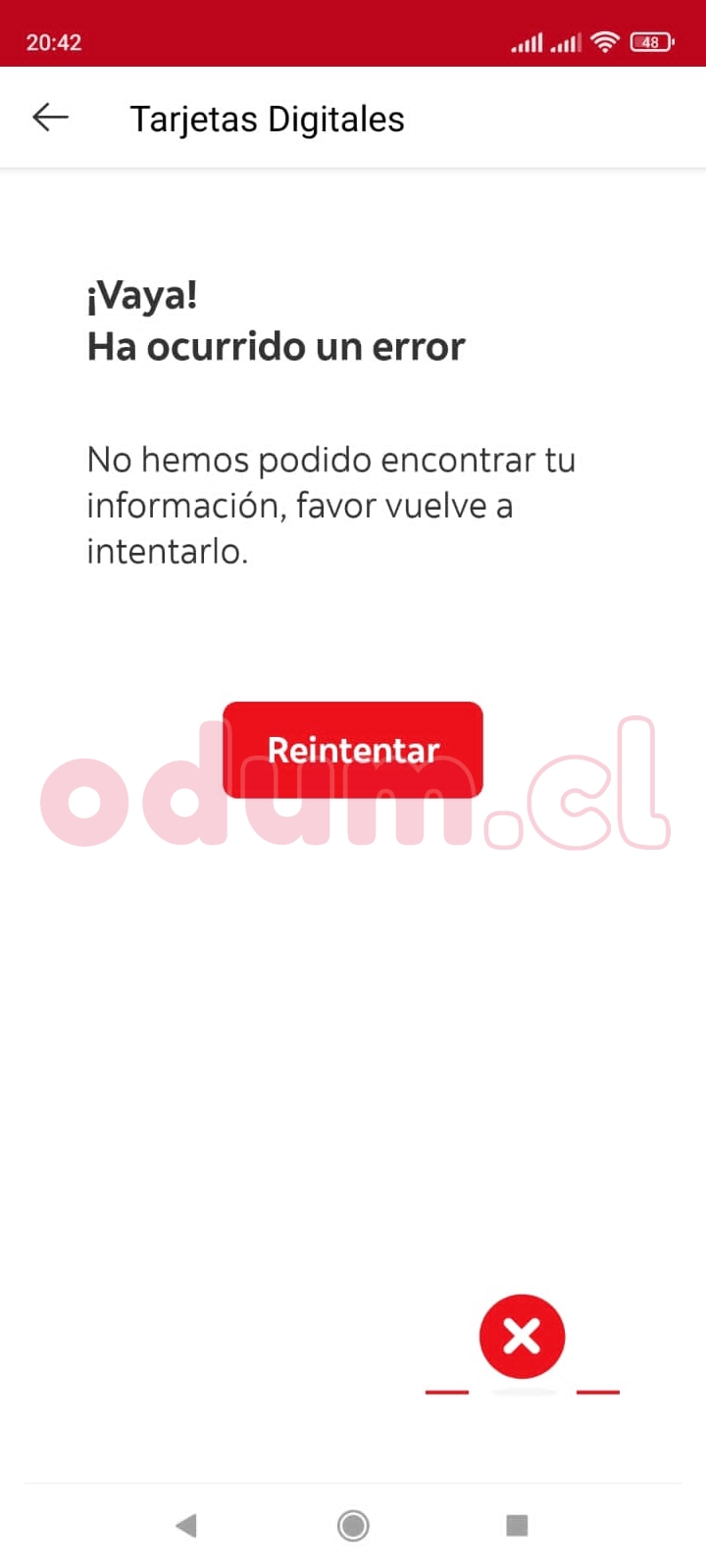This screenshot has height=1568, width=706.
Task: Open recent apps from navigation bar
Action: coord(517,1525)
